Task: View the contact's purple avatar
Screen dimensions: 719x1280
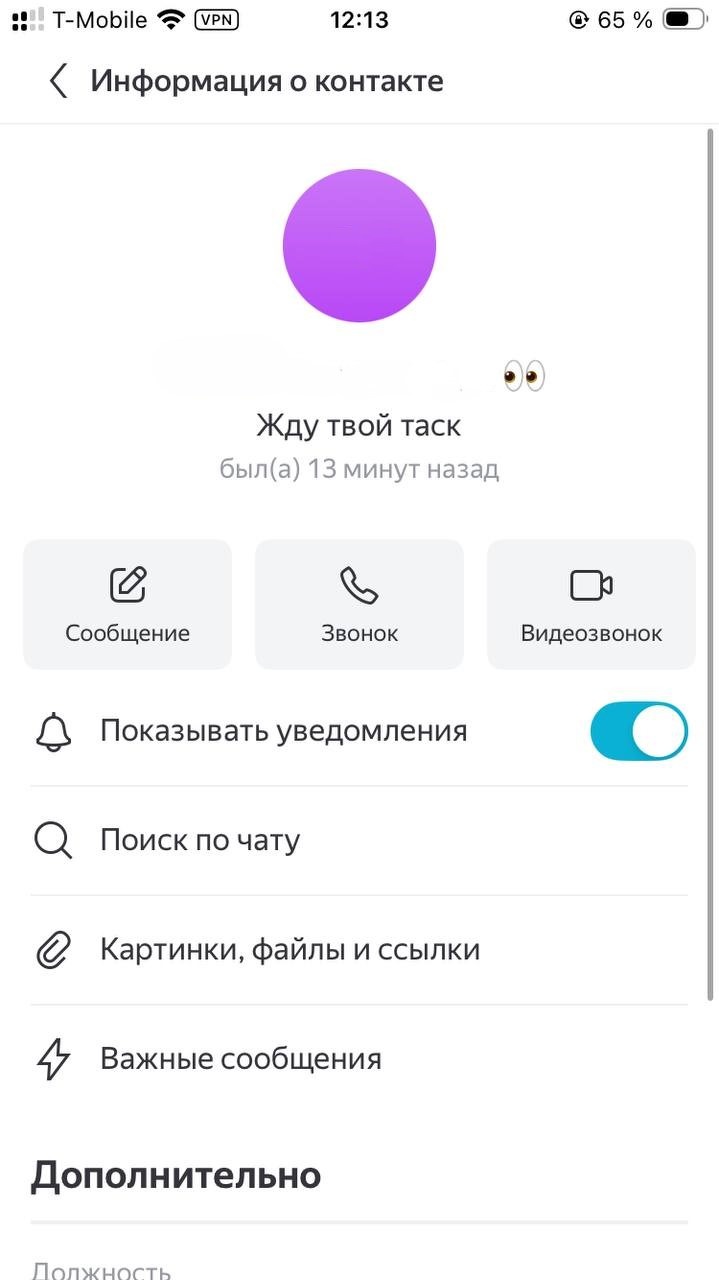Action: [359, 246]
